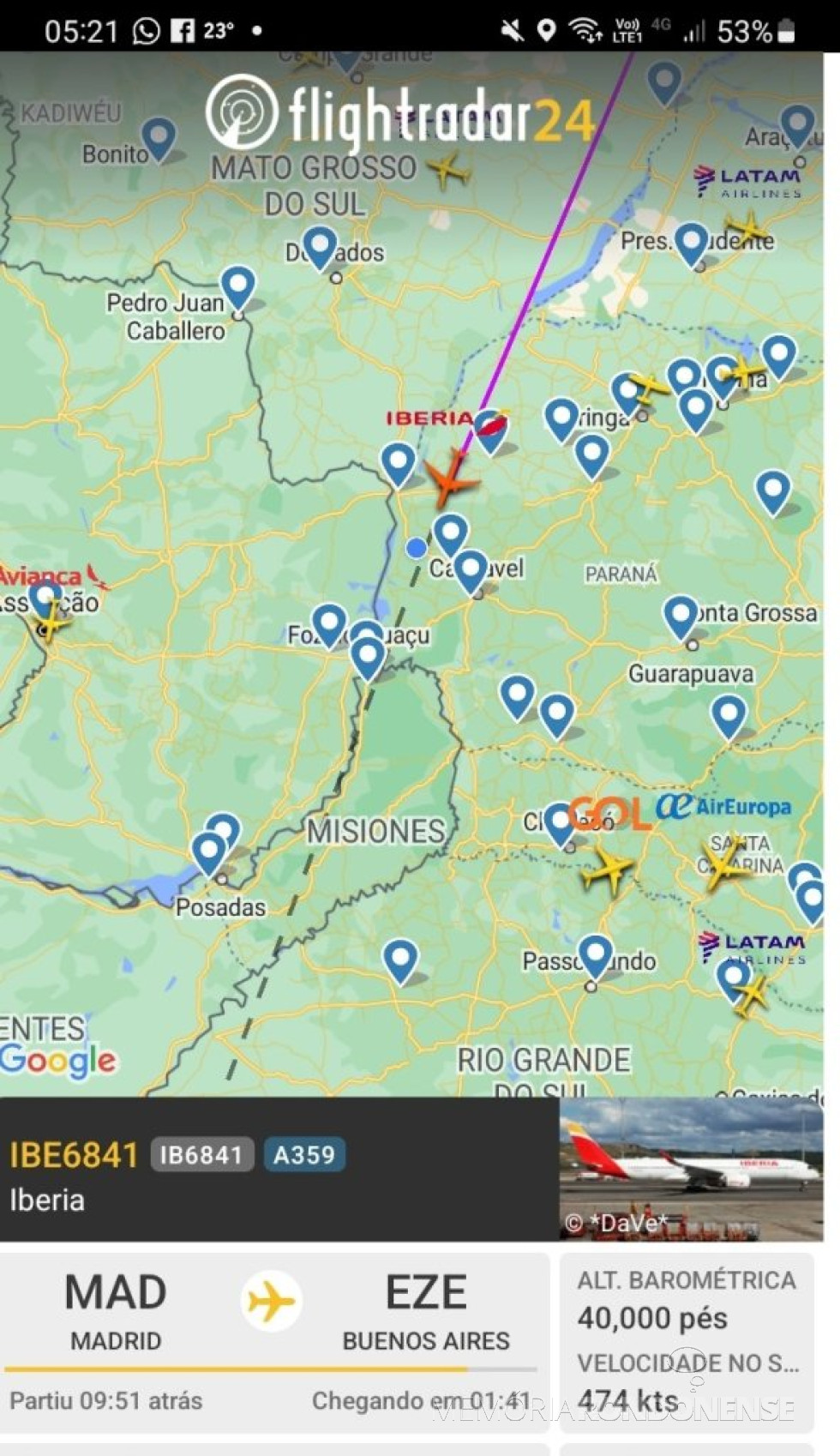This screenshot has height=1456, width=840.
Task: Select the yellow plane beside Mato Grosso do Sul
Action: [448, 169]
